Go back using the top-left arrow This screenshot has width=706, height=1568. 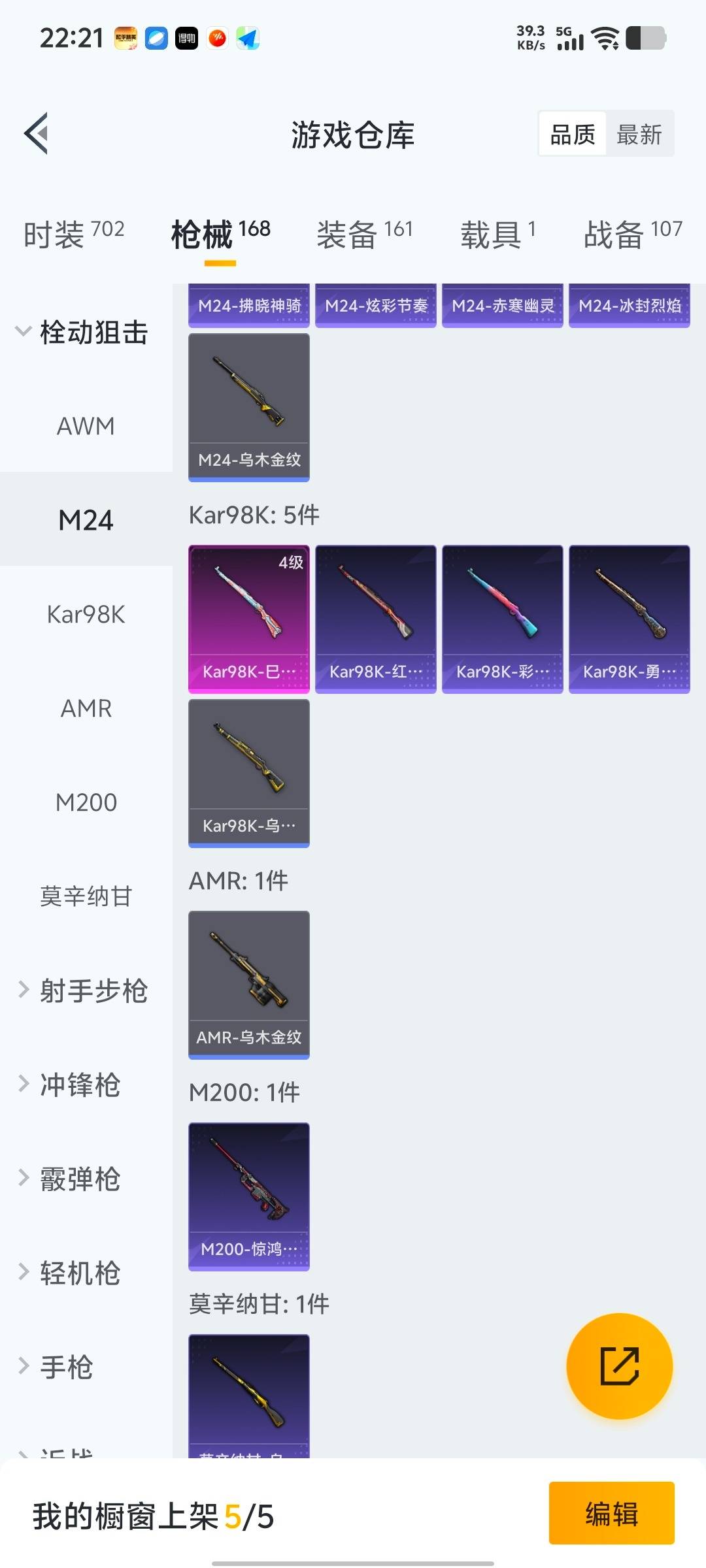pyautogui.click(x=37, y=133)
